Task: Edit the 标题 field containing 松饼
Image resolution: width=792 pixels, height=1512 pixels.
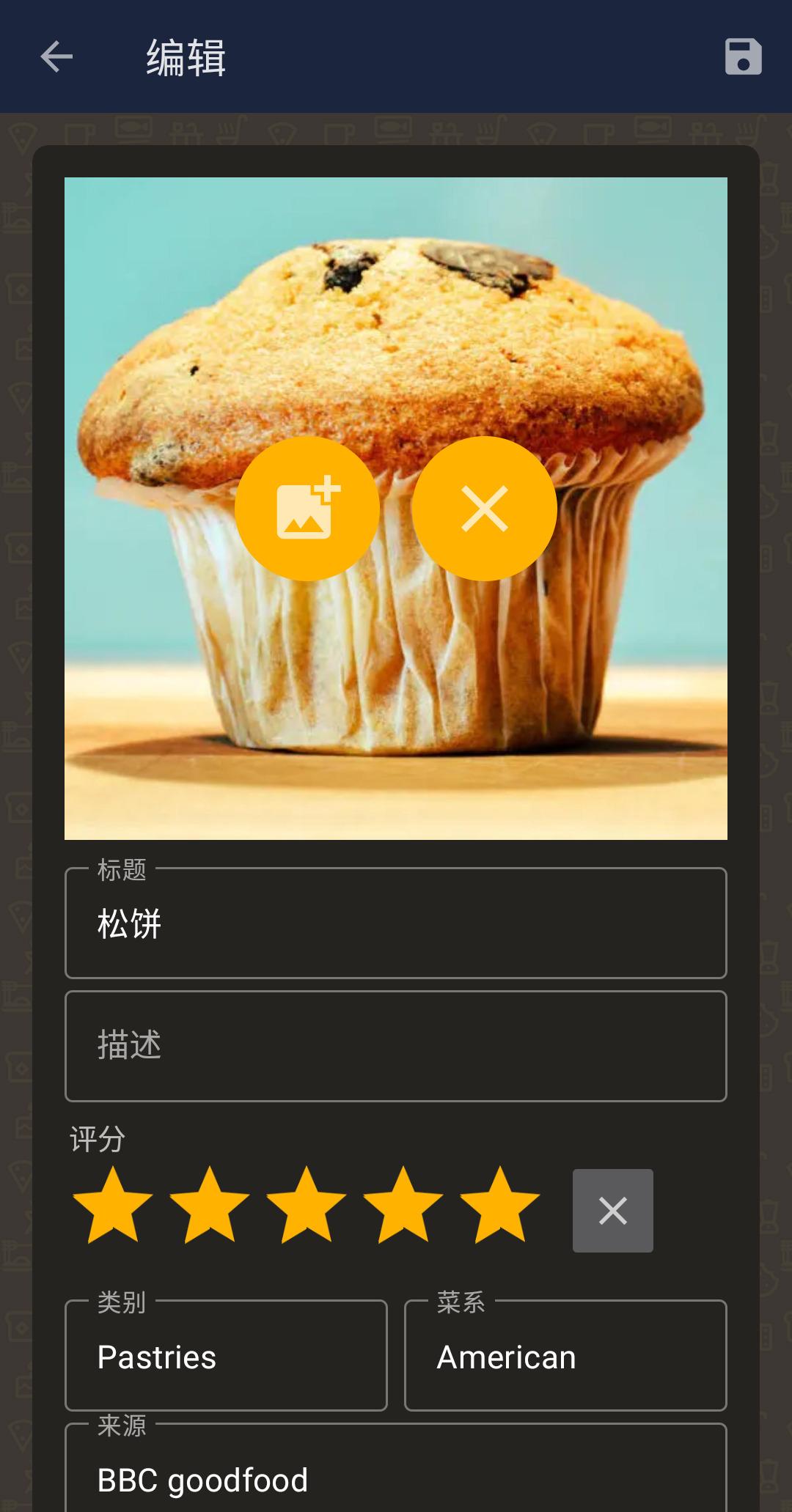Action: tap(396, 923)
